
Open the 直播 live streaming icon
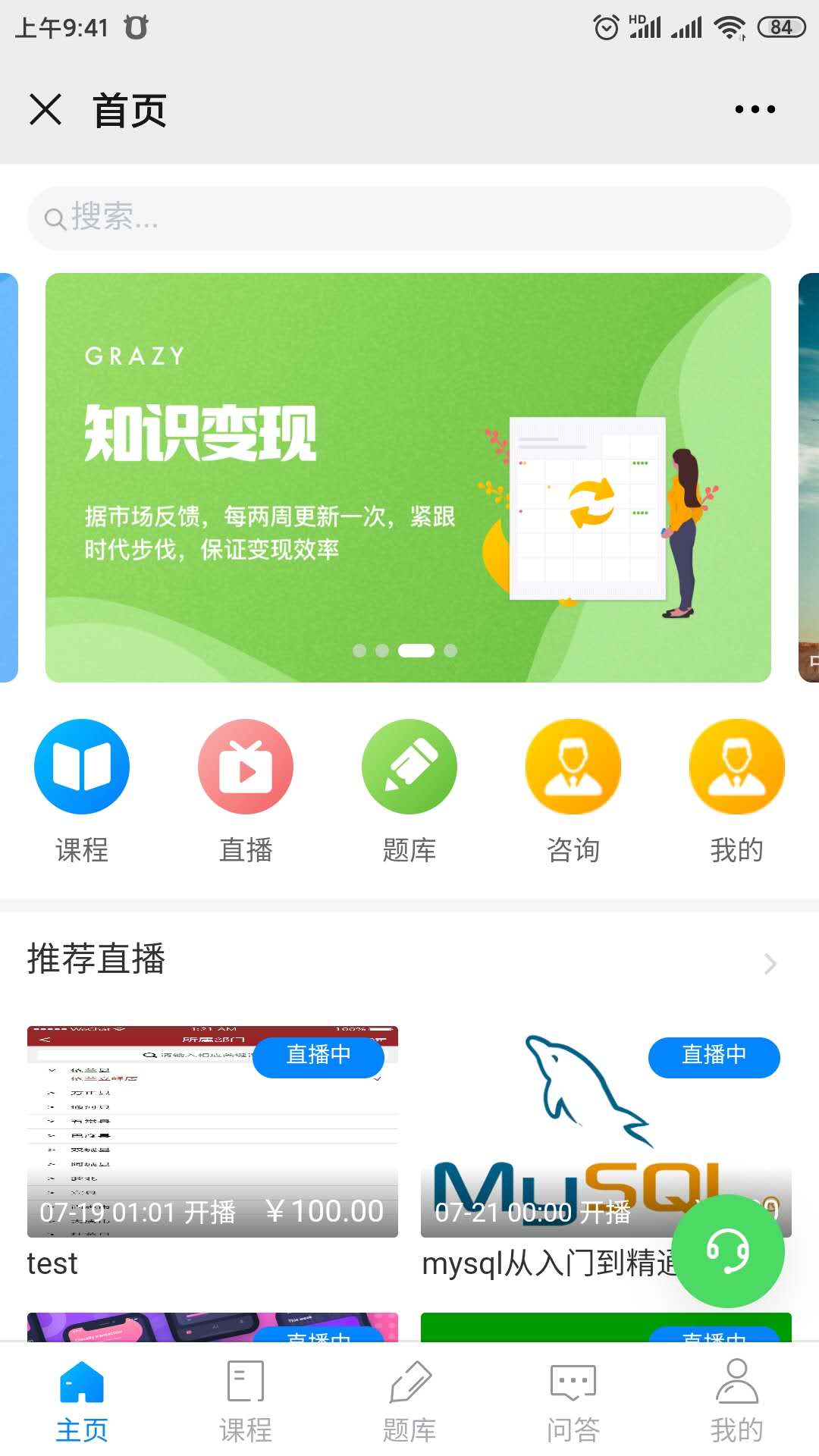click(x=246, y=767)
